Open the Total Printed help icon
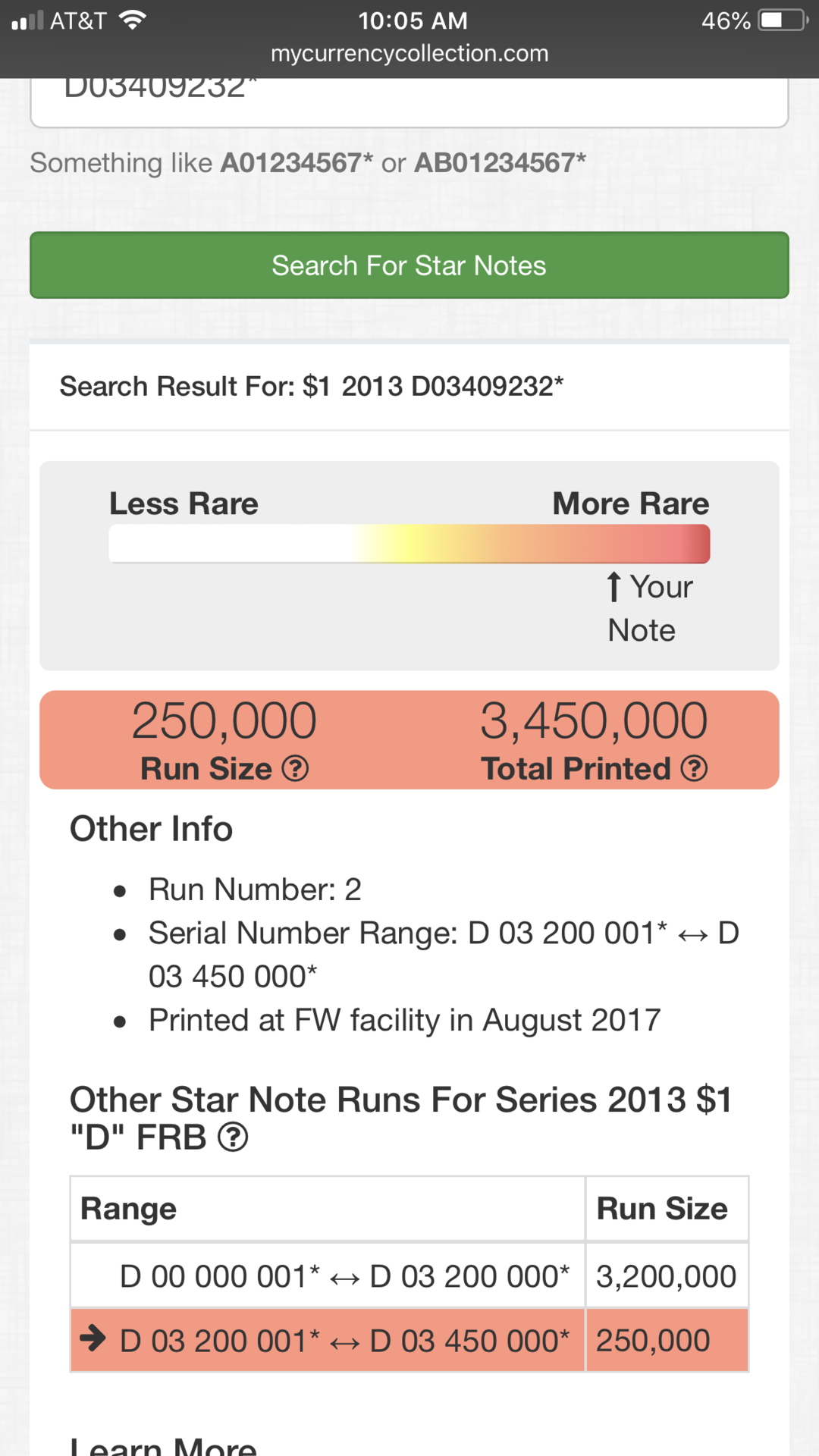This screenshot has height=1456, width=819. pos(694,769)
